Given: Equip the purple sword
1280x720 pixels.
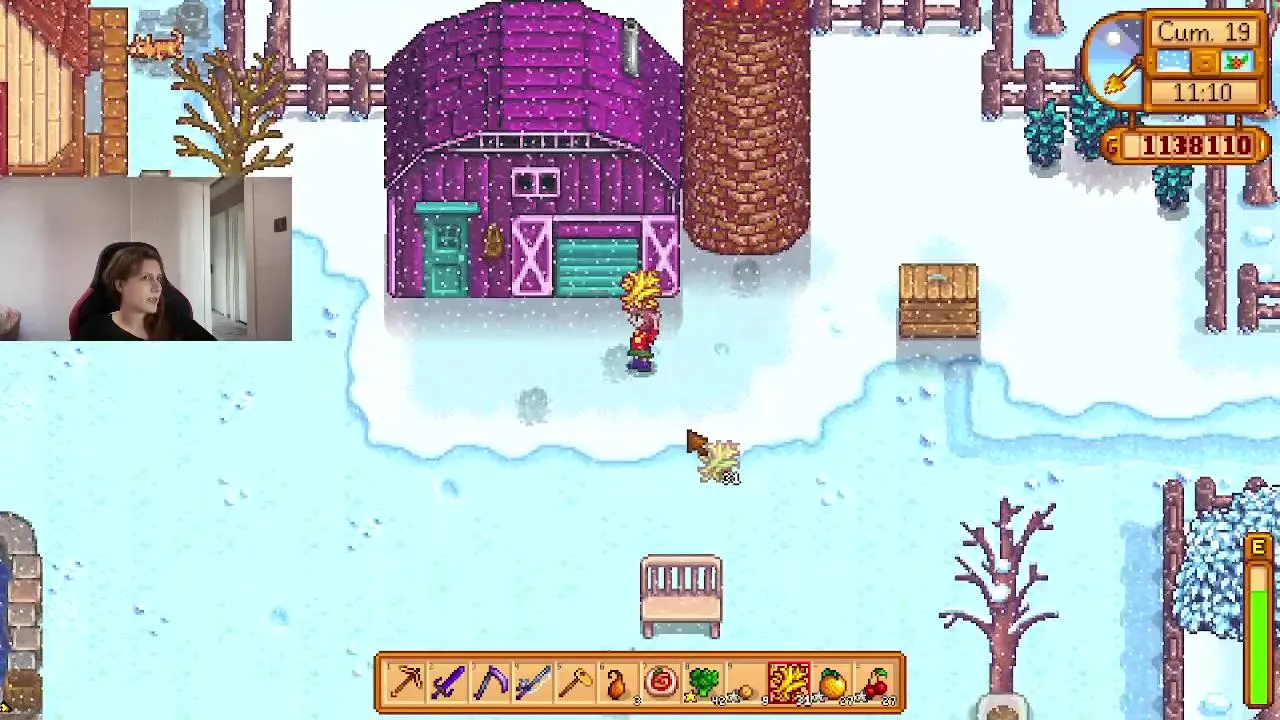Looking at the screenshot, I should [x=448, y=683].
